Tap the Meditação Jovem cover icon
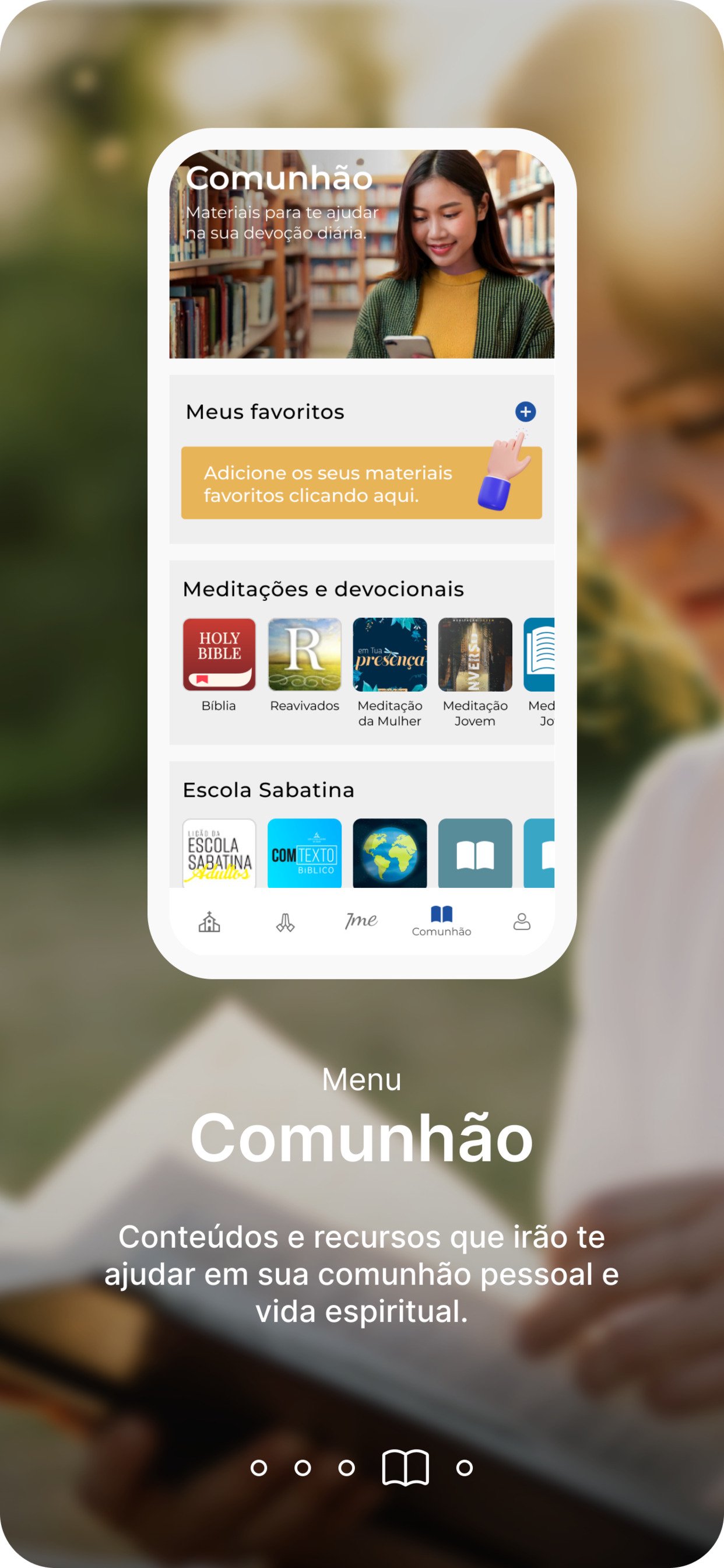The image size is (724, 1568). pyautogui.click(x=476, y=654)
